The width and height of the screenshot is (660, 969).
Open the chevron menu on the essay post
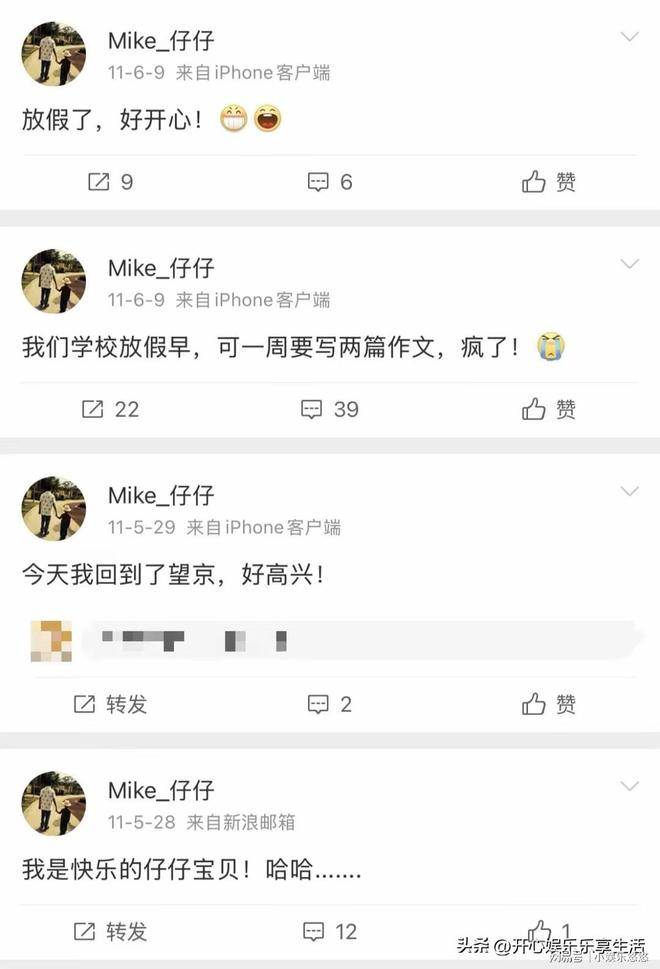[x=629, y=264]
